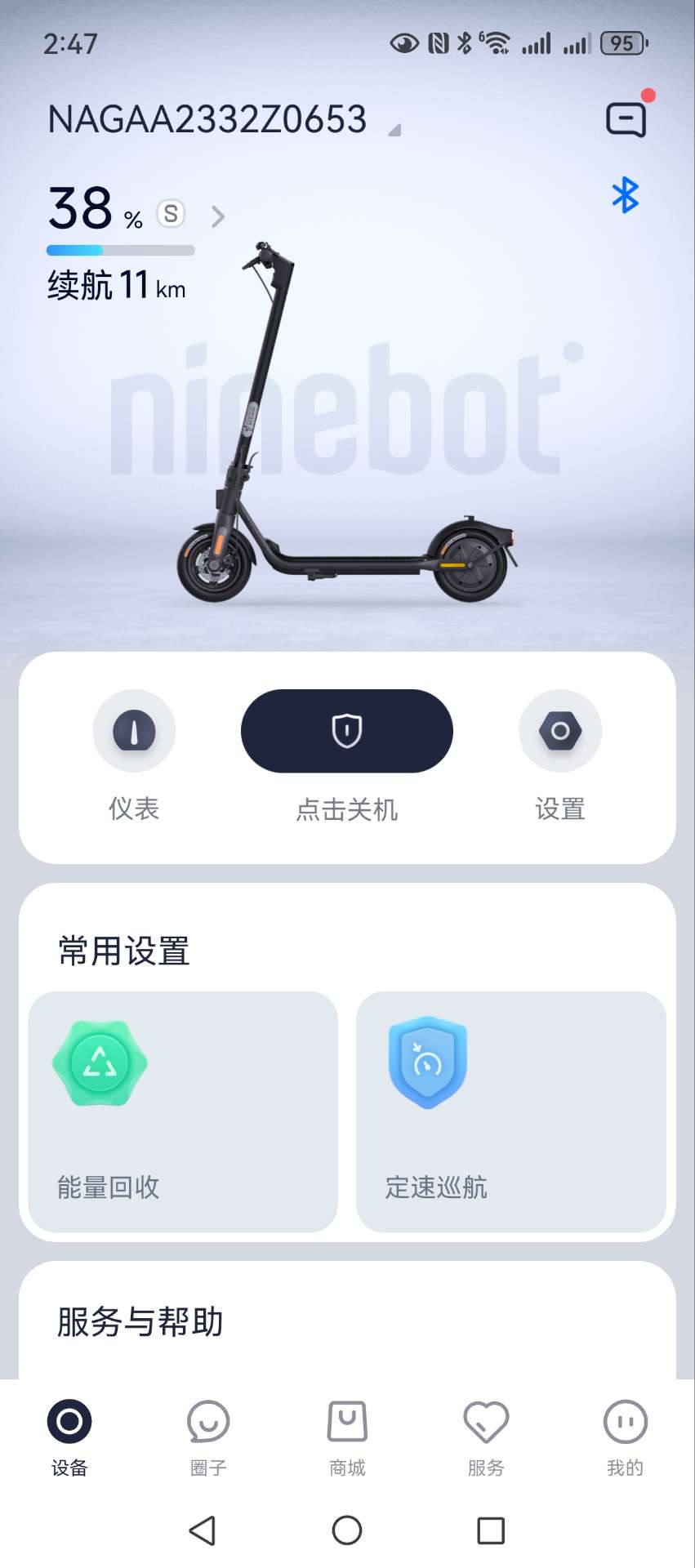Switch to the 我的 tab

(x=625, y=1438)
